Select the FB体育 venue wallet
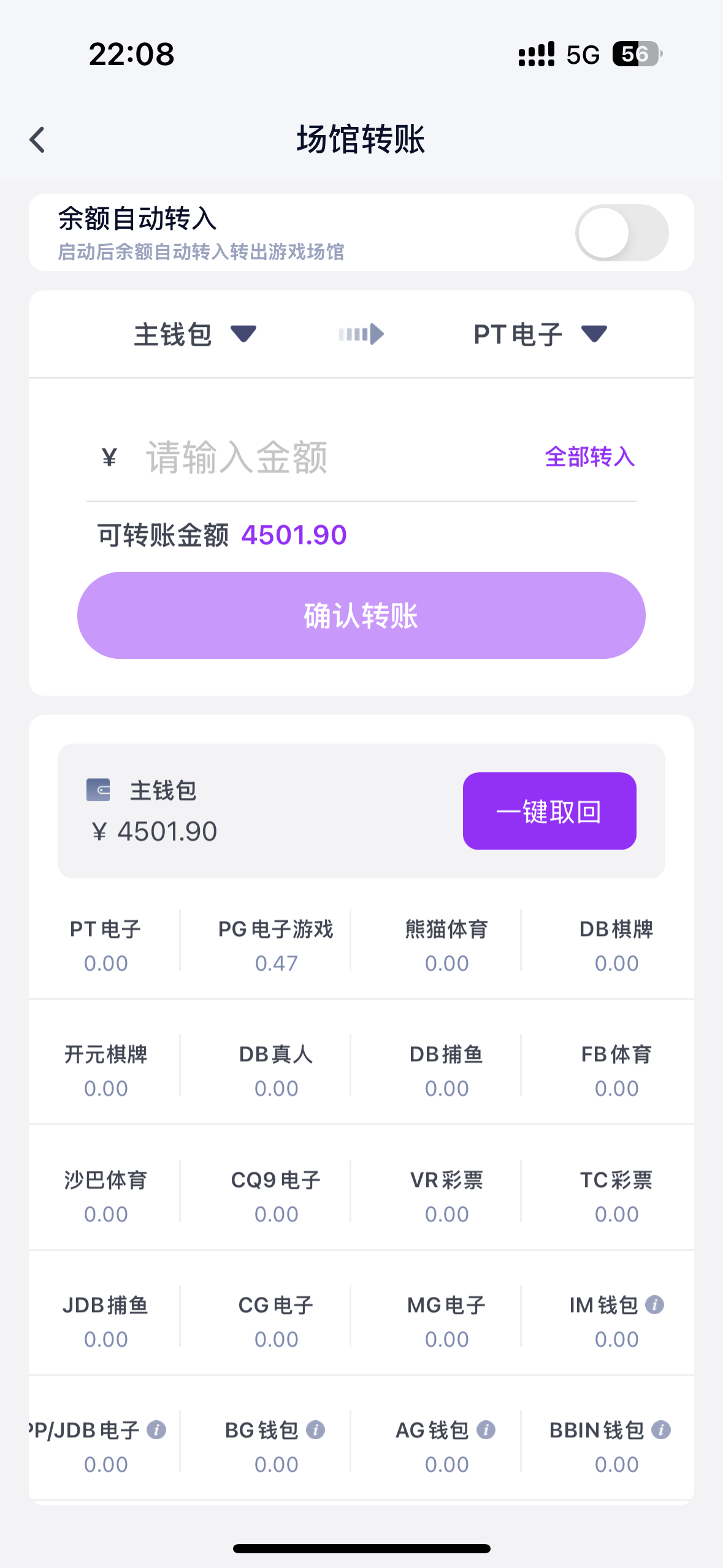This screenshot has height=1568, width=723. 616,1070
